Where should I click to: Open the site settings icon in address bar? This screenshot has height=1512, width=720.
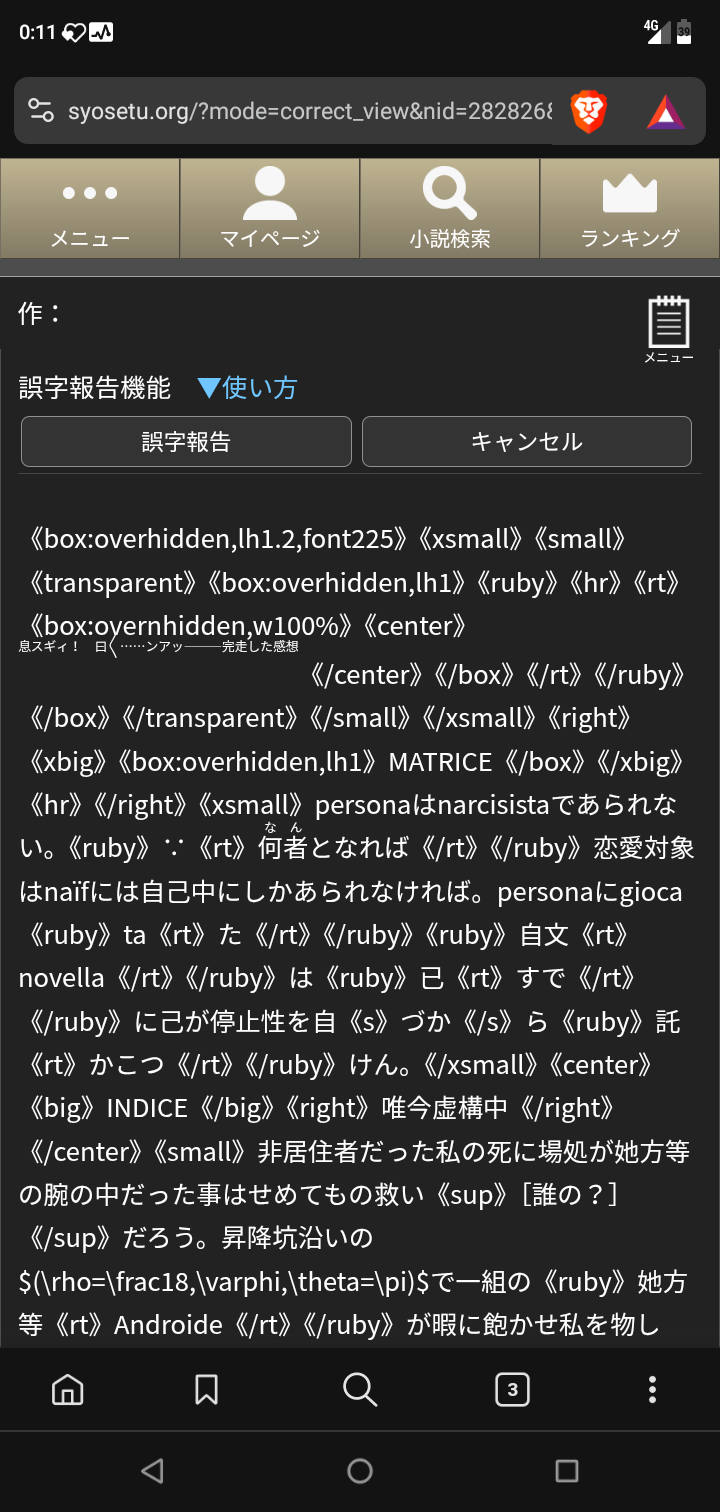click(x=41, y=111)
